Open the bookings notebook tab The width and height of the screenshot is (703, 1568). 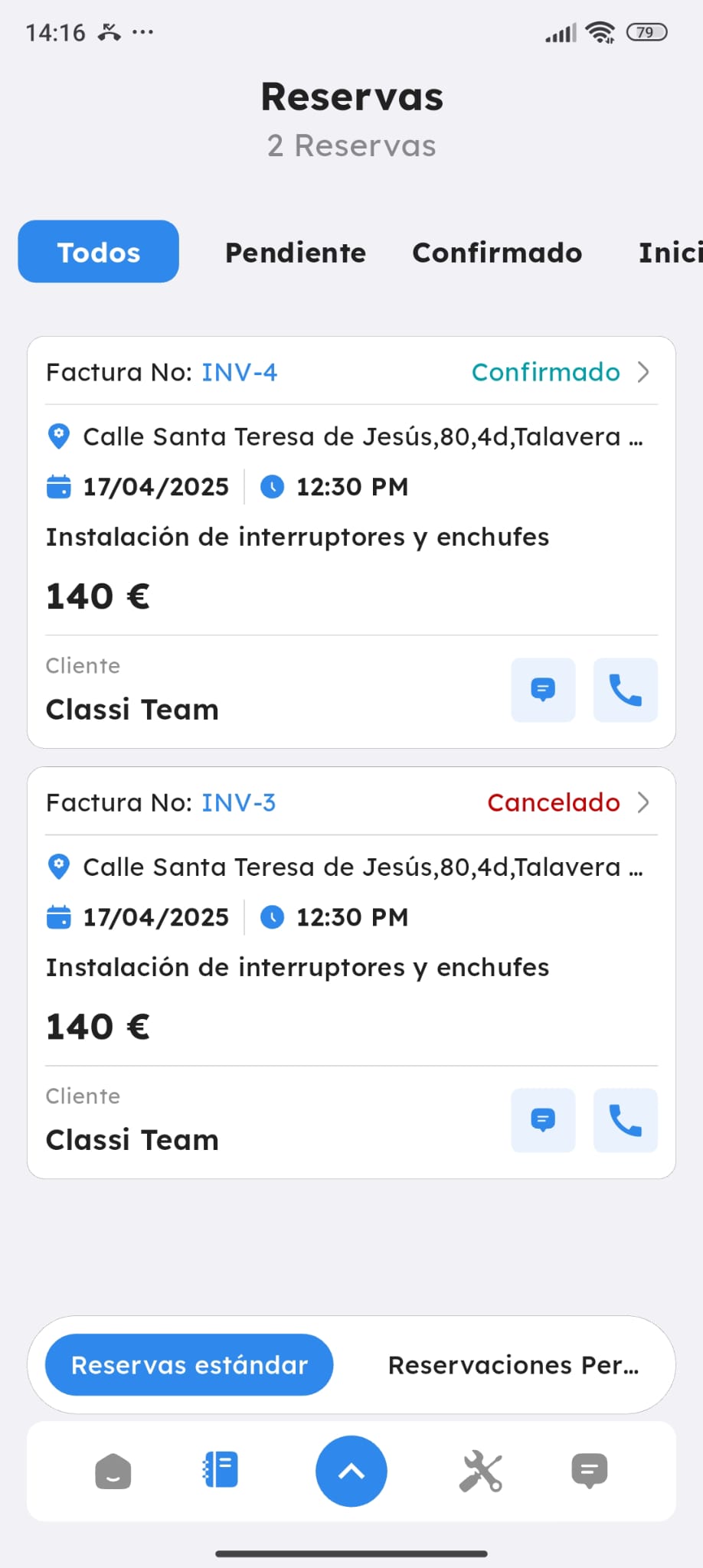click(x=221, y=1470)
